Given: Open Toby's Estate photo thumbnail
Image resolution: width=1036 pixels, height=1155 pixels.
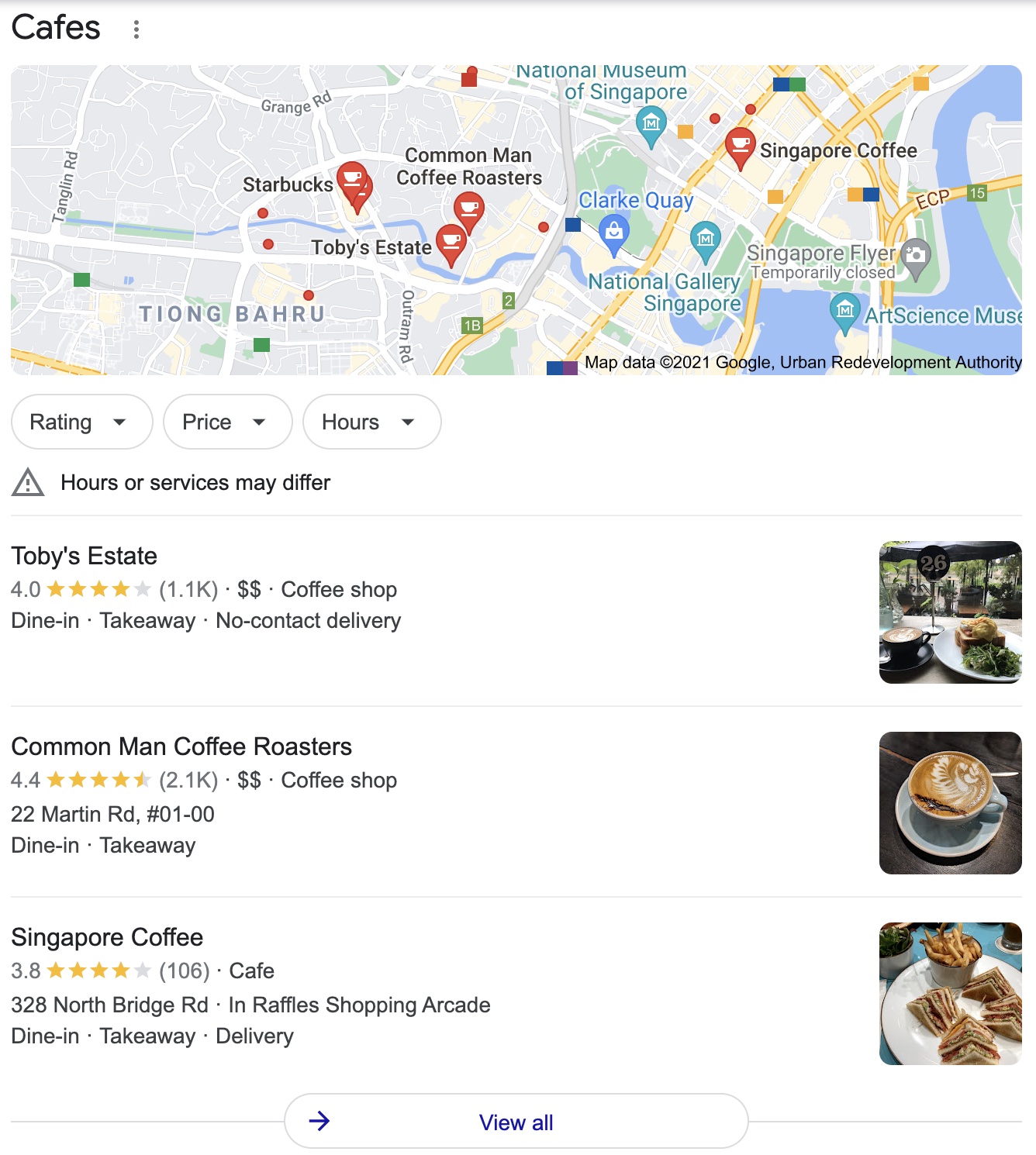Looking at the screenshot, I should tap(950, 612).
